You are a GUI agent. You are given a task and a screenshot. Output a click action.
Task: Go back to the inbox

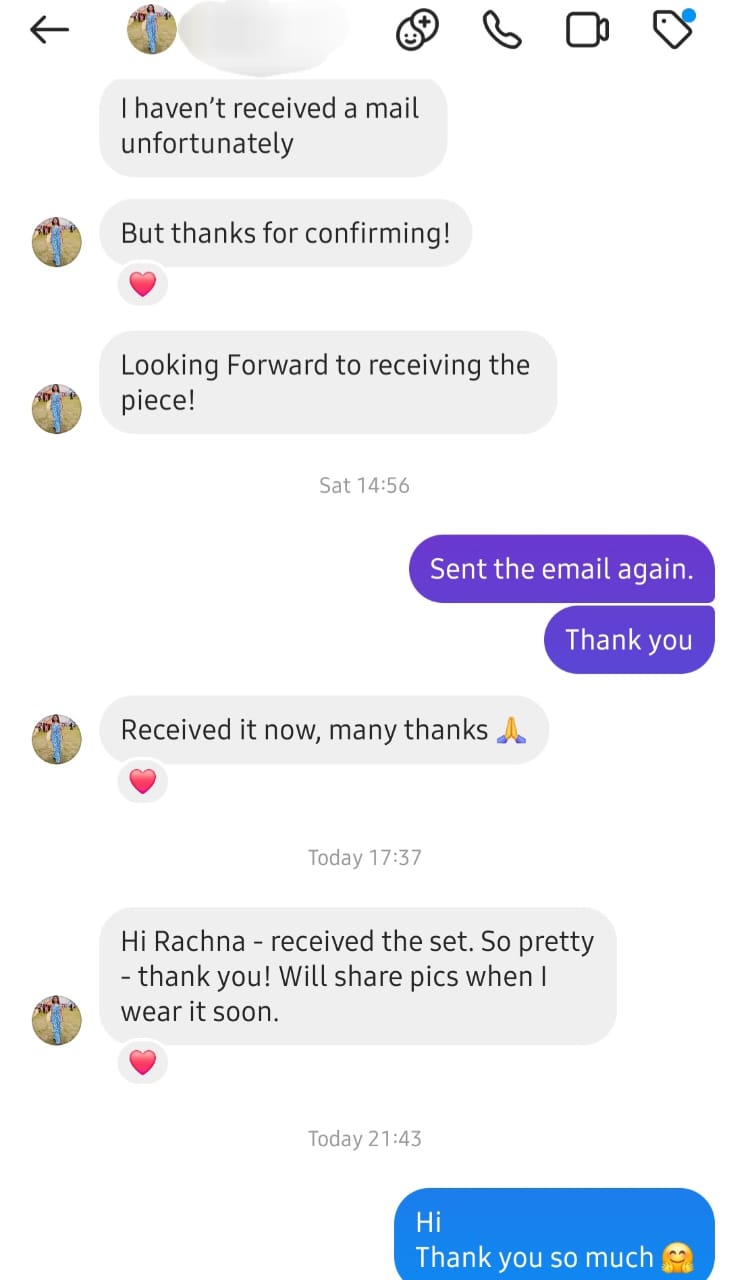[x=49, y=30]
